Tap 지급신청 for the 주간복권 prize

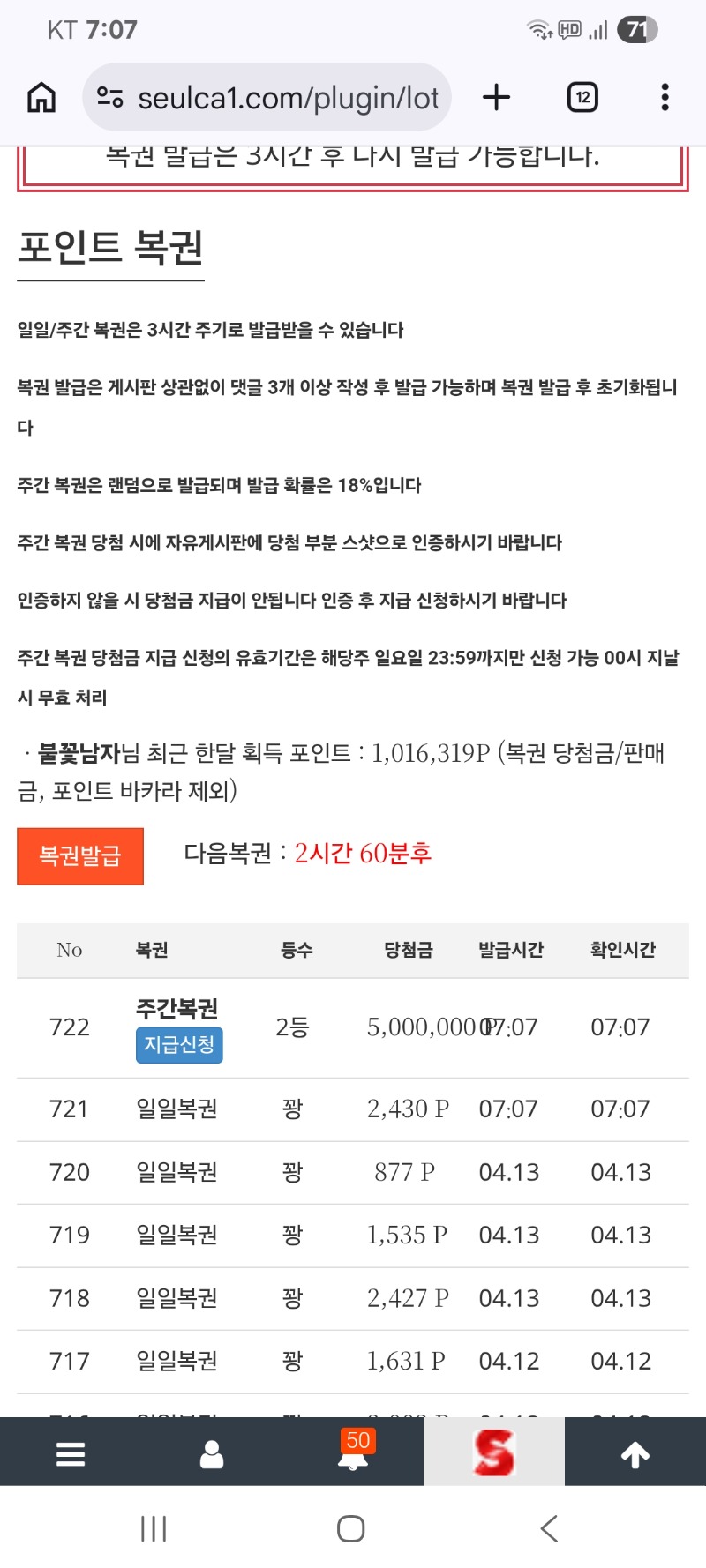pyautogui.click(x=179, y=1045)
